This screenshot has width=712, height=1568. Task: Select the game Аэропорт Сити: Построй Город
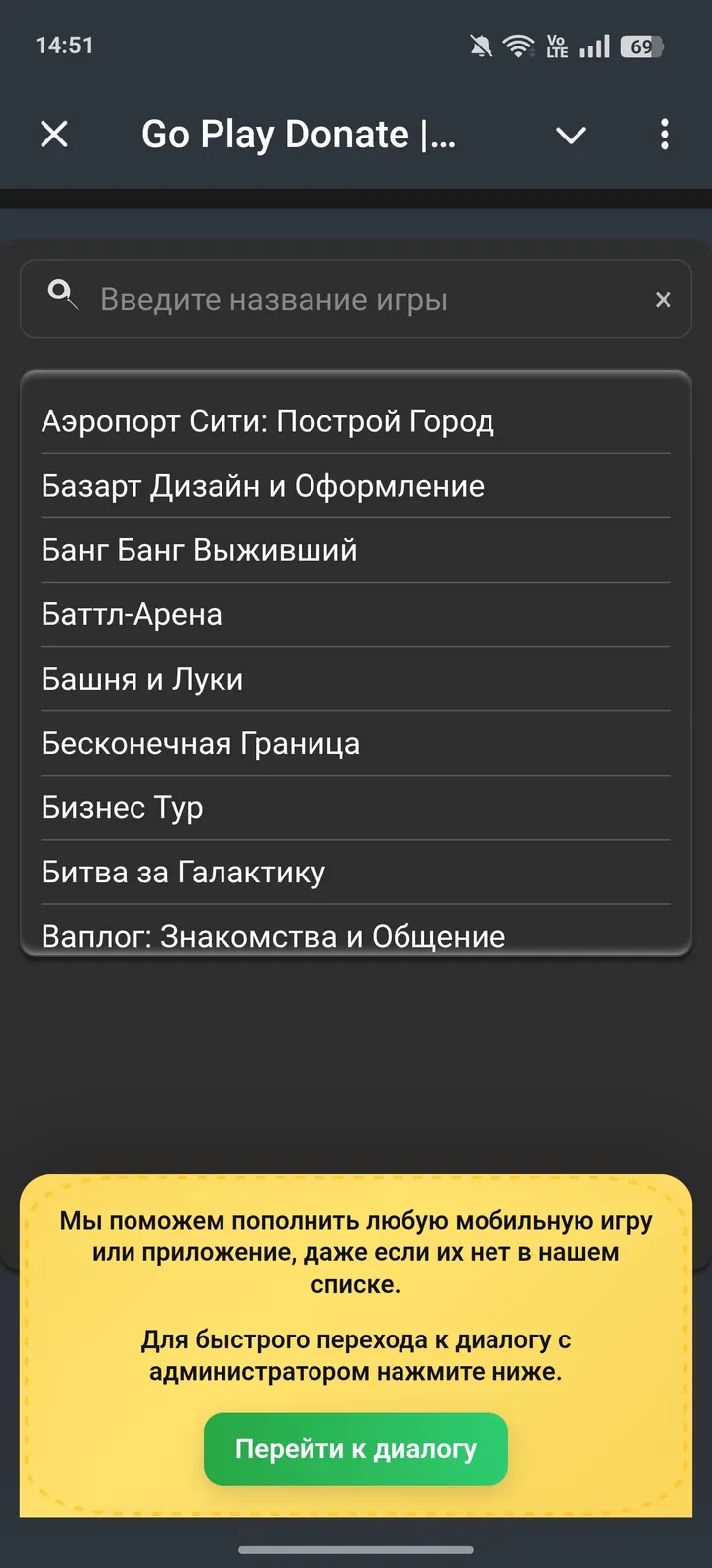pos(268,421)
